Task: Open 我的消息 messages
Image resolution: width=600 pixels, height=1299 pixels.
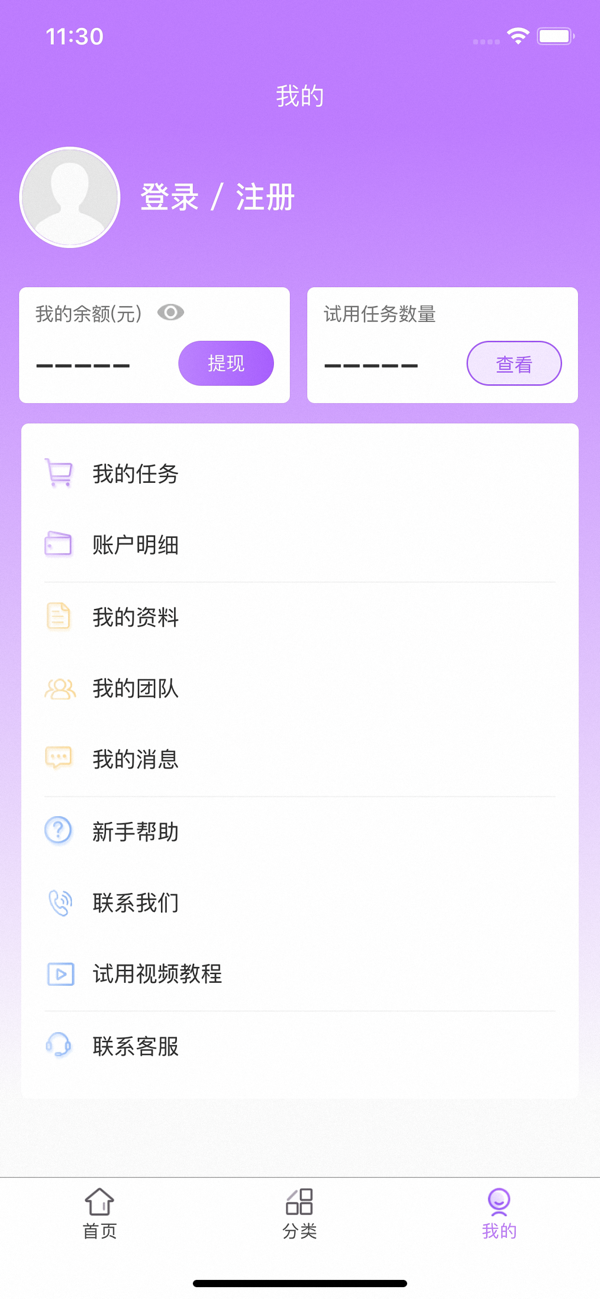Action: 300,760
